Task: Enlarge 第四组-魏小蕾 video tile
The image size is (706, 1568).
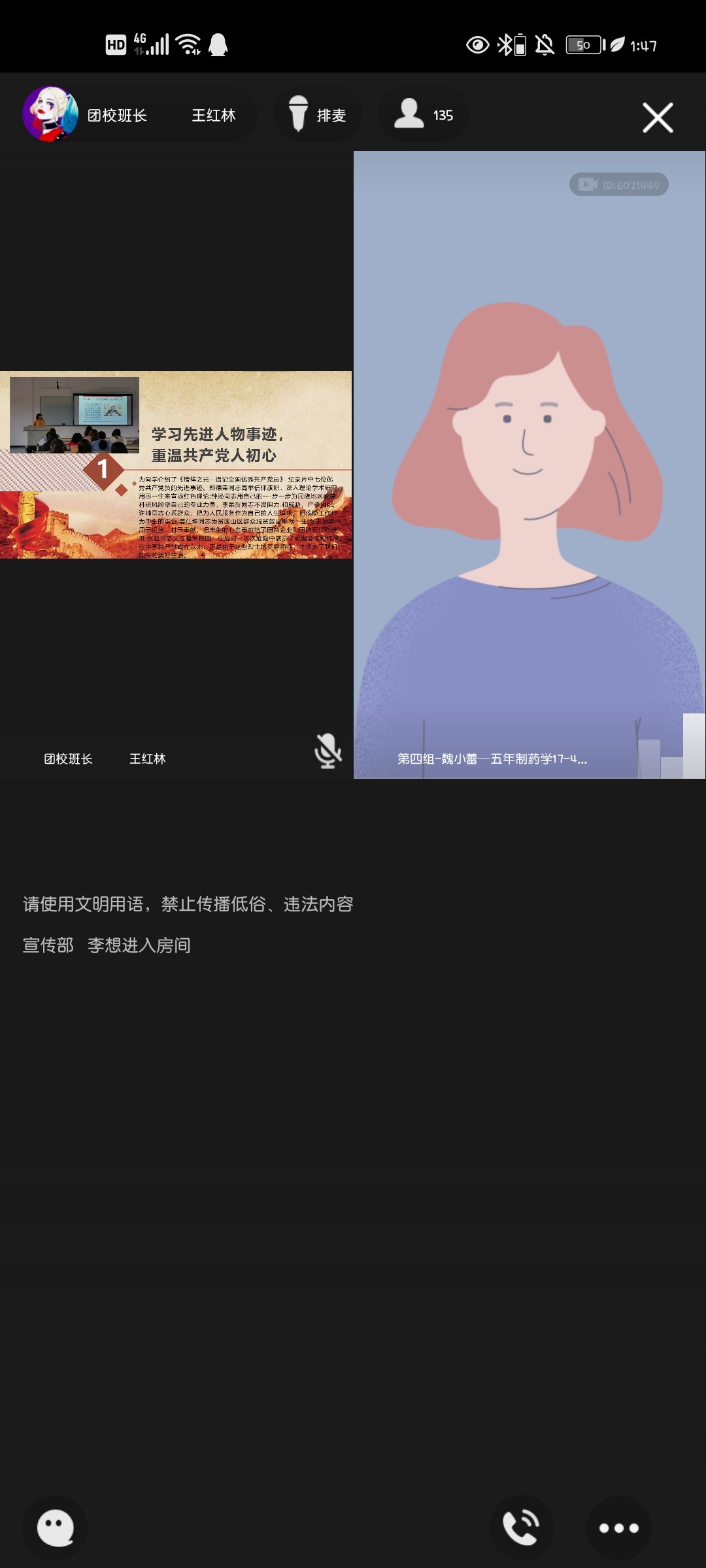Action: (529, 465)
